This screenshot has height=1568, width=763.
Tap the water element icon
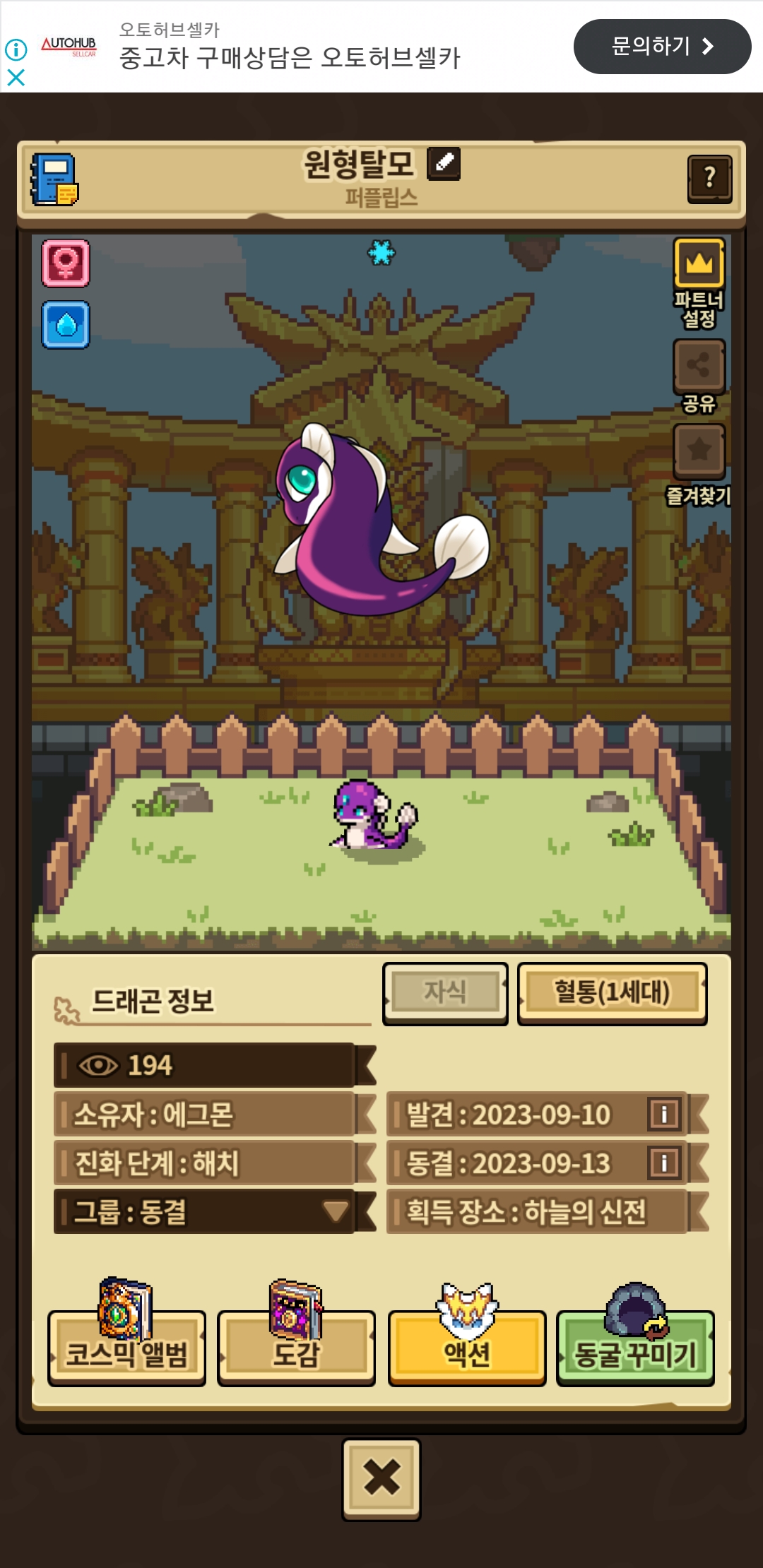point(66,325)
